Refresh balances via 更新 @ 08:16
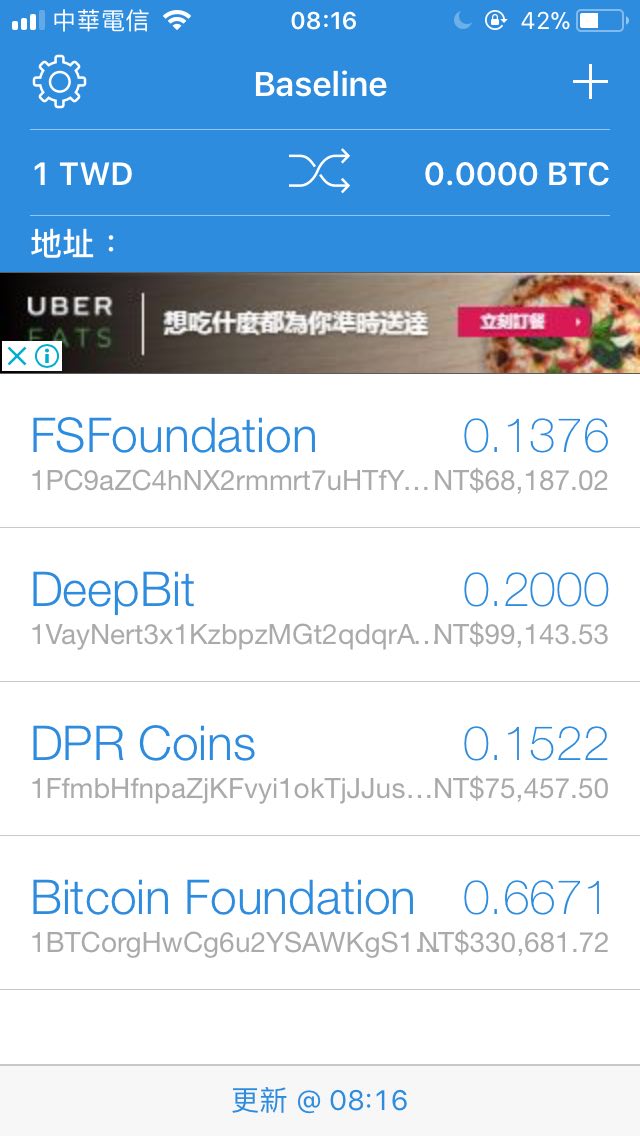The width and height of the screenshot is (640, 1136). coord(320,1100)
